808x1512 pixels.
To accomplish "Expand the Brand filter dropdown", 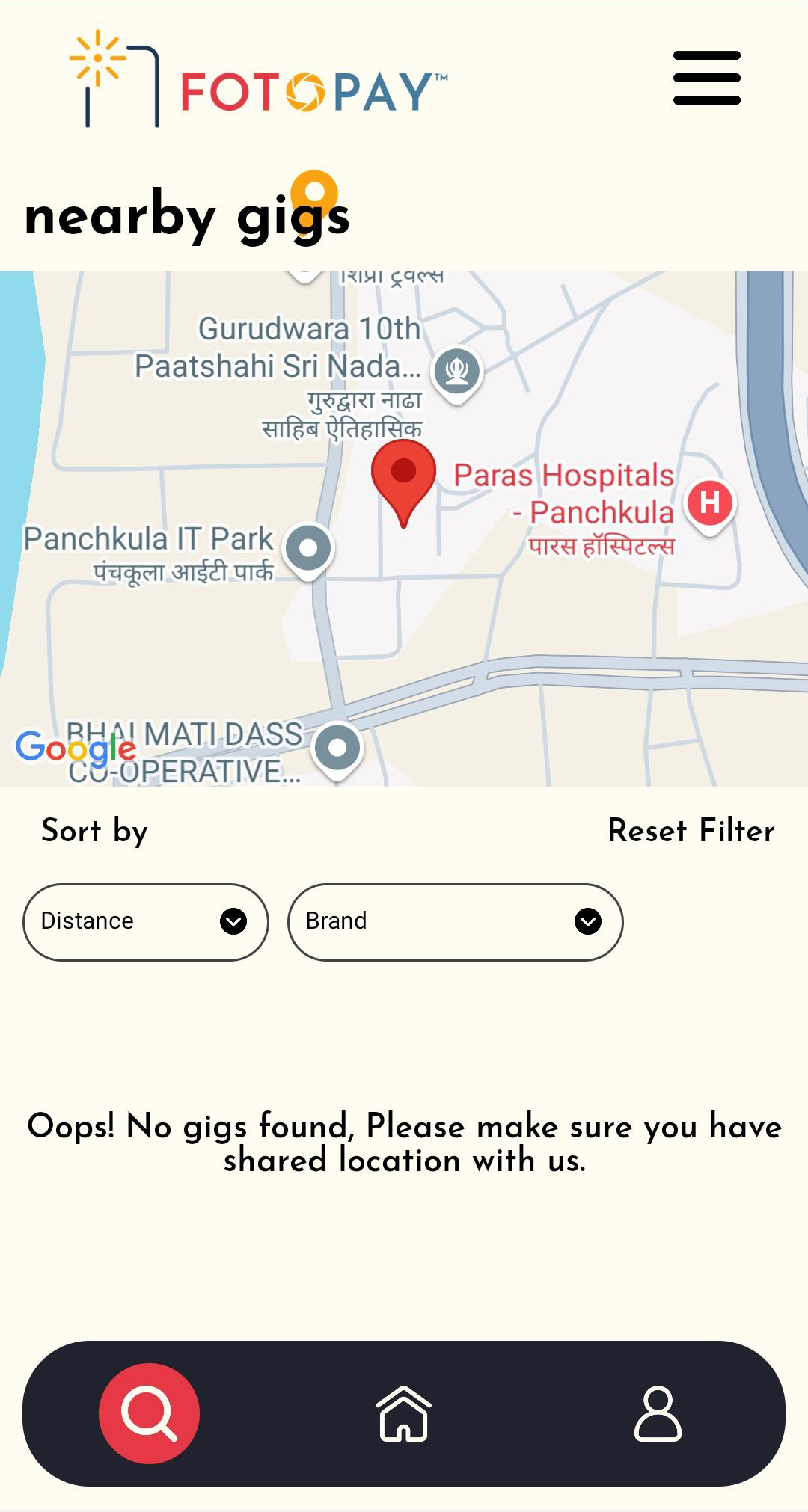I will 455,921.
